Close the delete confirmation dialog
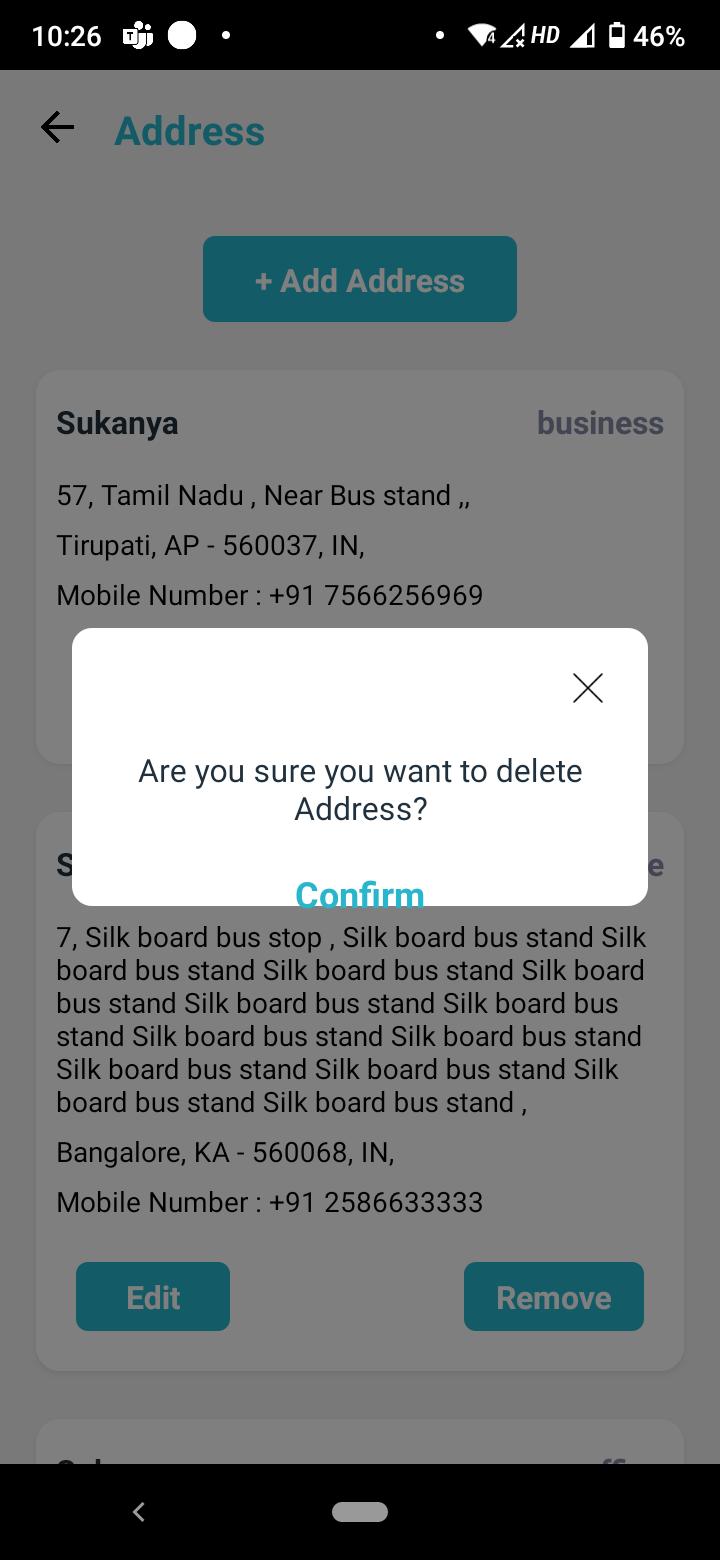Image resolution: width=720 pixels, height=1560 pixels. tap(588, 688)
